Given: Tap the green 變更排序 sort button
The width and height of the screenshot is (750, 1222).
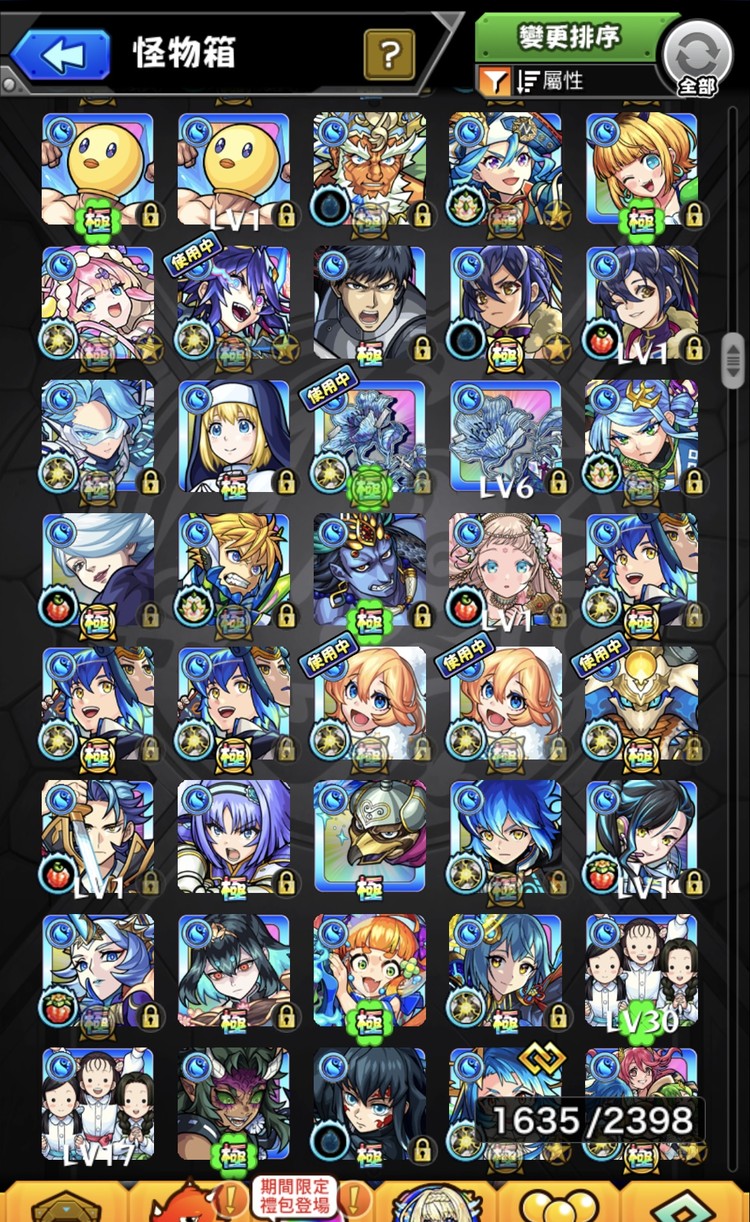Looking at the screenshot, I should [x=569, y=37].
